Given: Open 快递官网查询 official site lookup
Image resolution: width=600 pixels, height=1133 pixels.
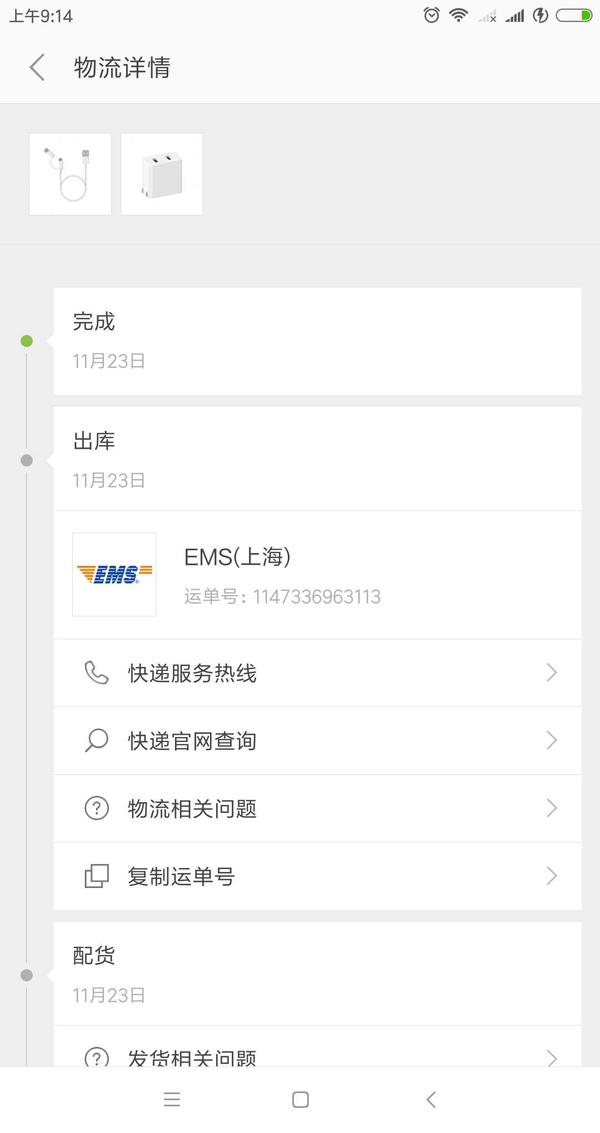Looking at the screenshot, I should [317, 741].
